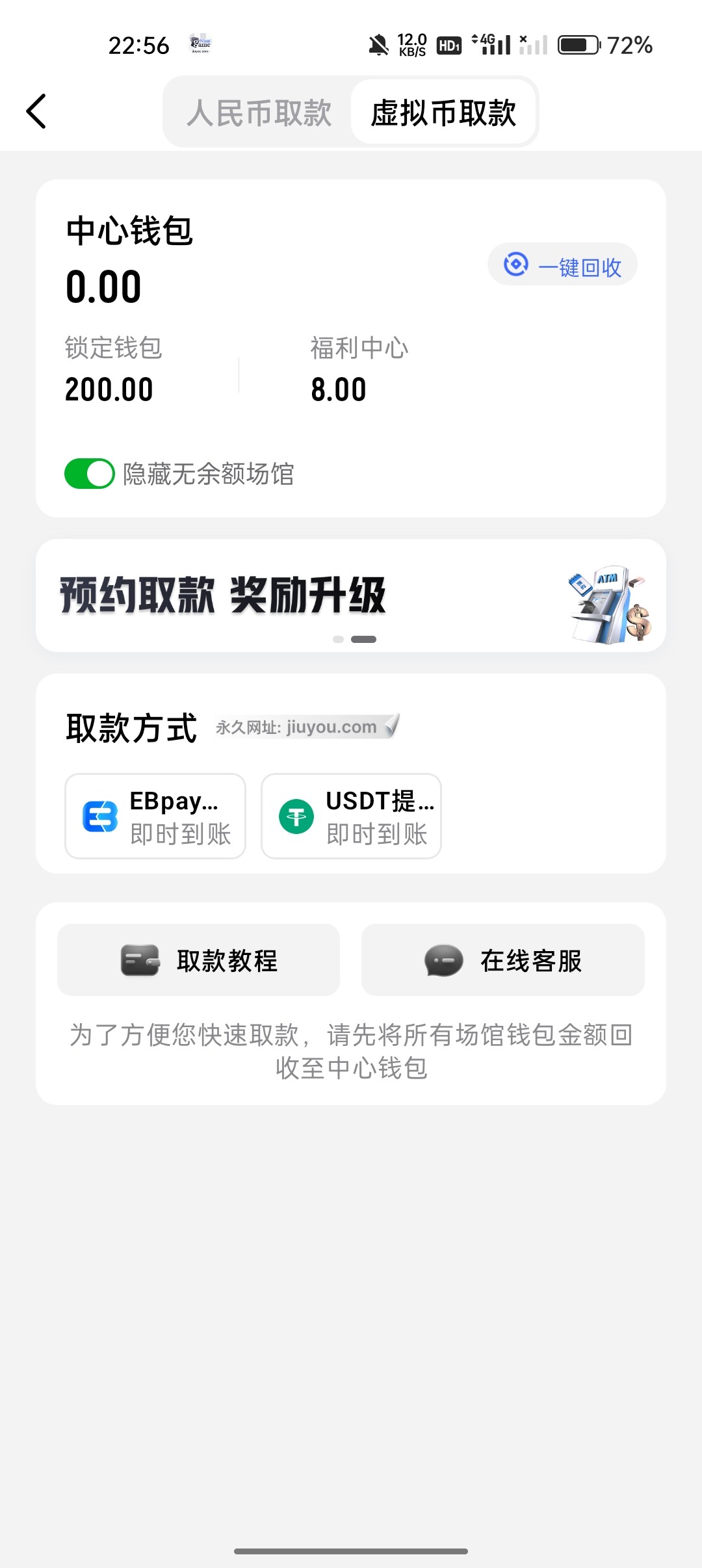This screenshot has height=1568, width=702.
Task: Open 在线客服 customer service
Action: 502,960
